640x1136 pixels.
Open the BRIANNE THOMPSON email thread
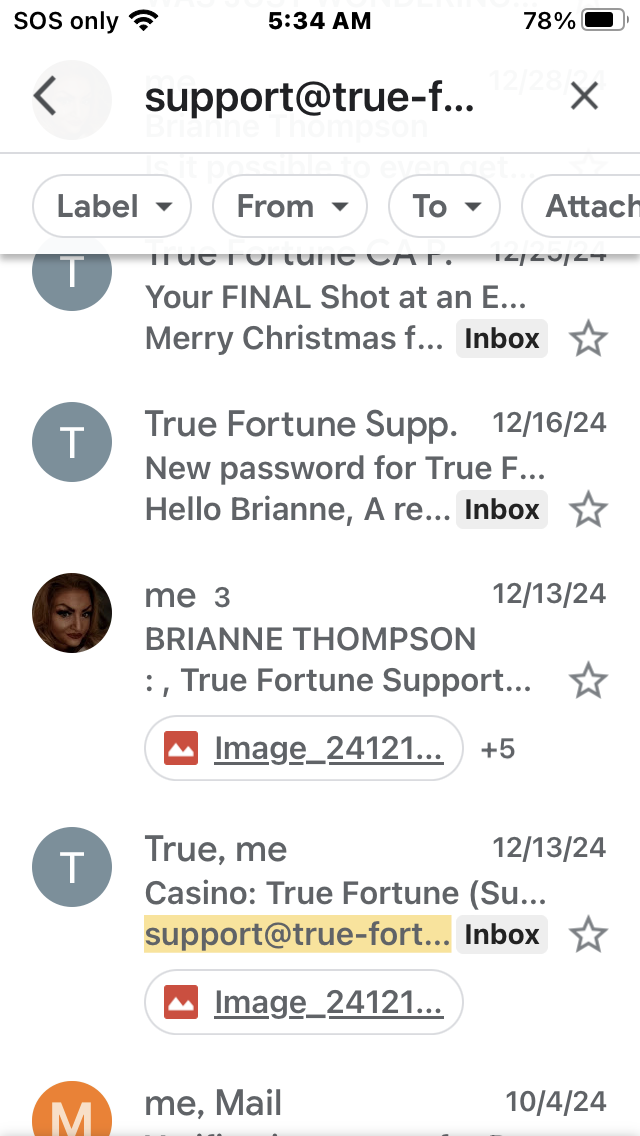click(x=338, y=638)
